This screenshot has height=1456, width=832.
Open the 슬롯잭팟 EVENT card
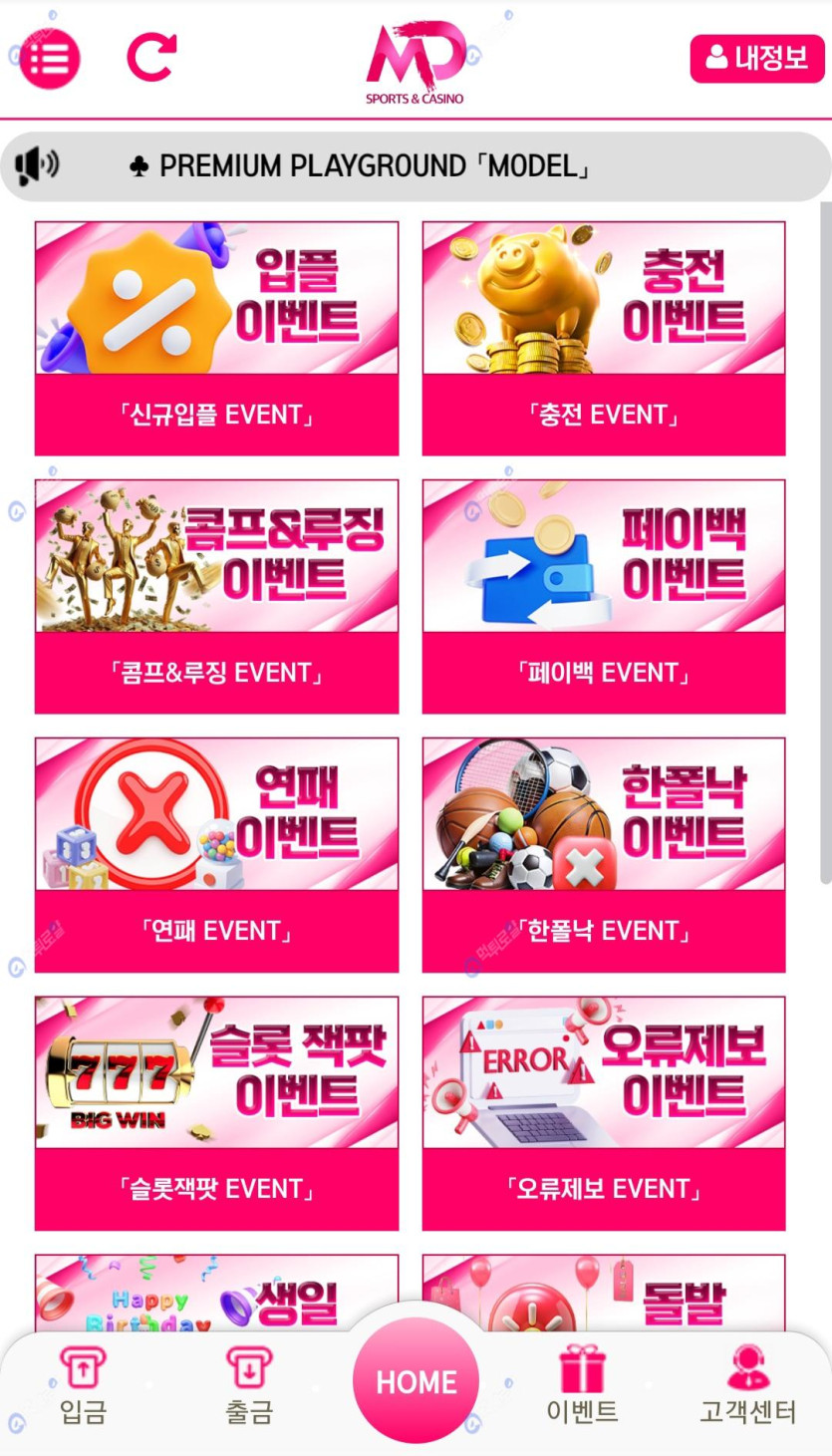click(216, 1112)
